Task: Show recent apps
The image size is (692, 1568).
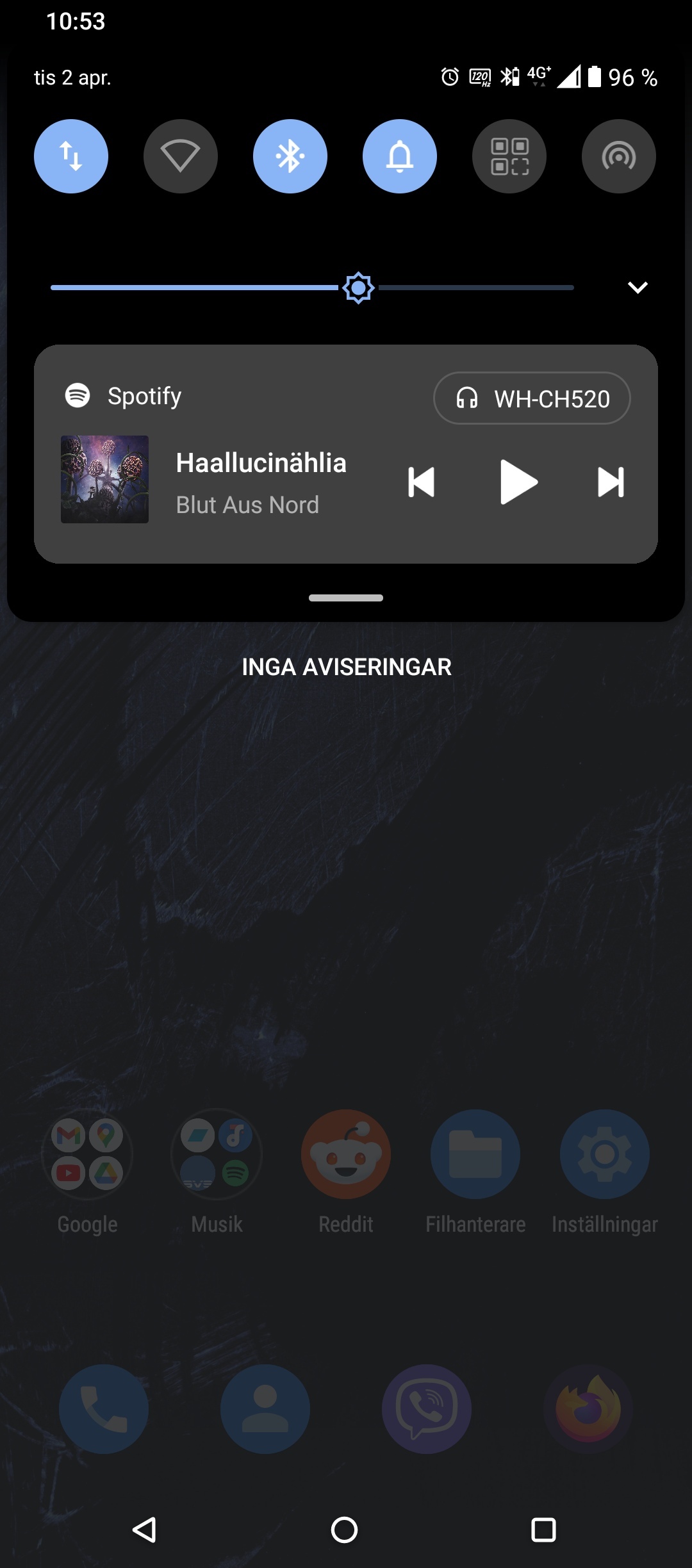Action: tap(543, 1530)
